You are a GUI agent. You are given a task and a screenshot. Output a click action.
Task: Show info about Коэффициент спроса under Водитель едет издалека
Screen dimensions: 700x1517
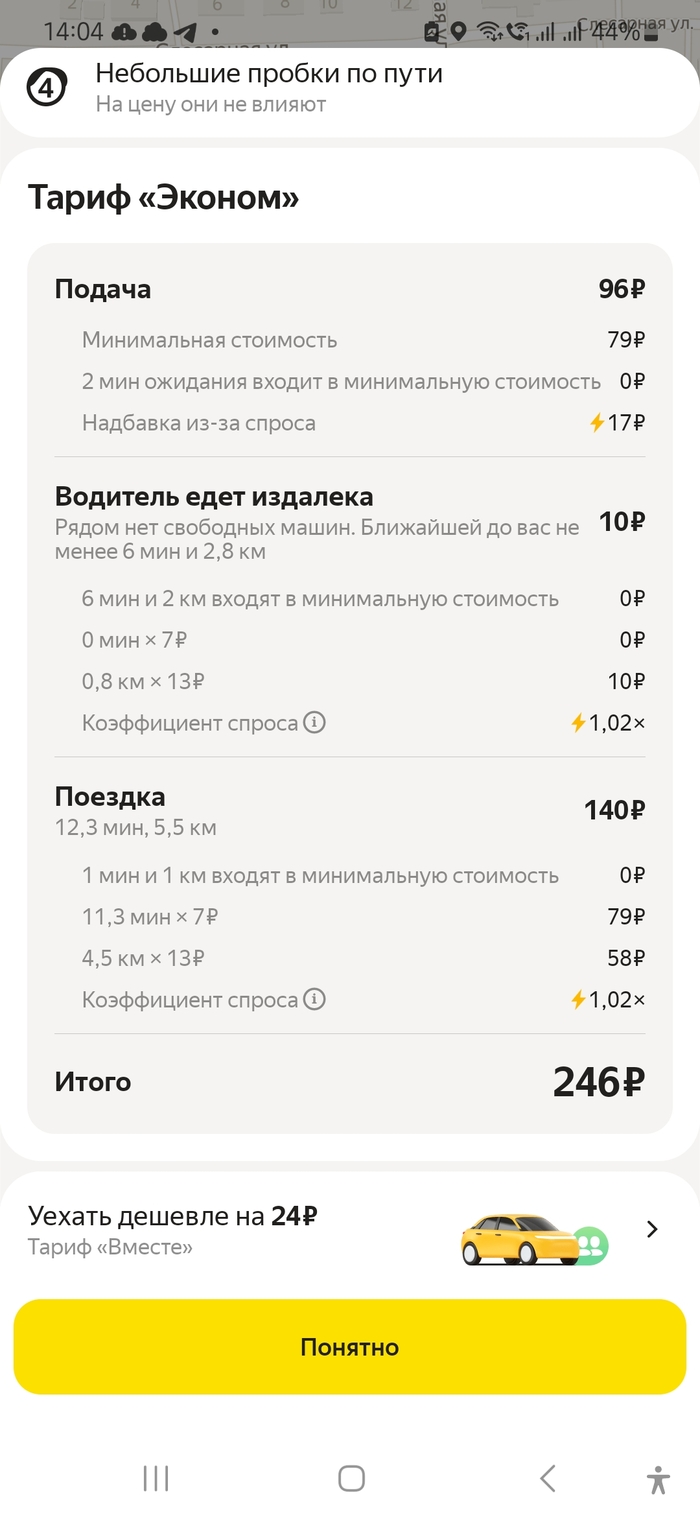point(314,722)
